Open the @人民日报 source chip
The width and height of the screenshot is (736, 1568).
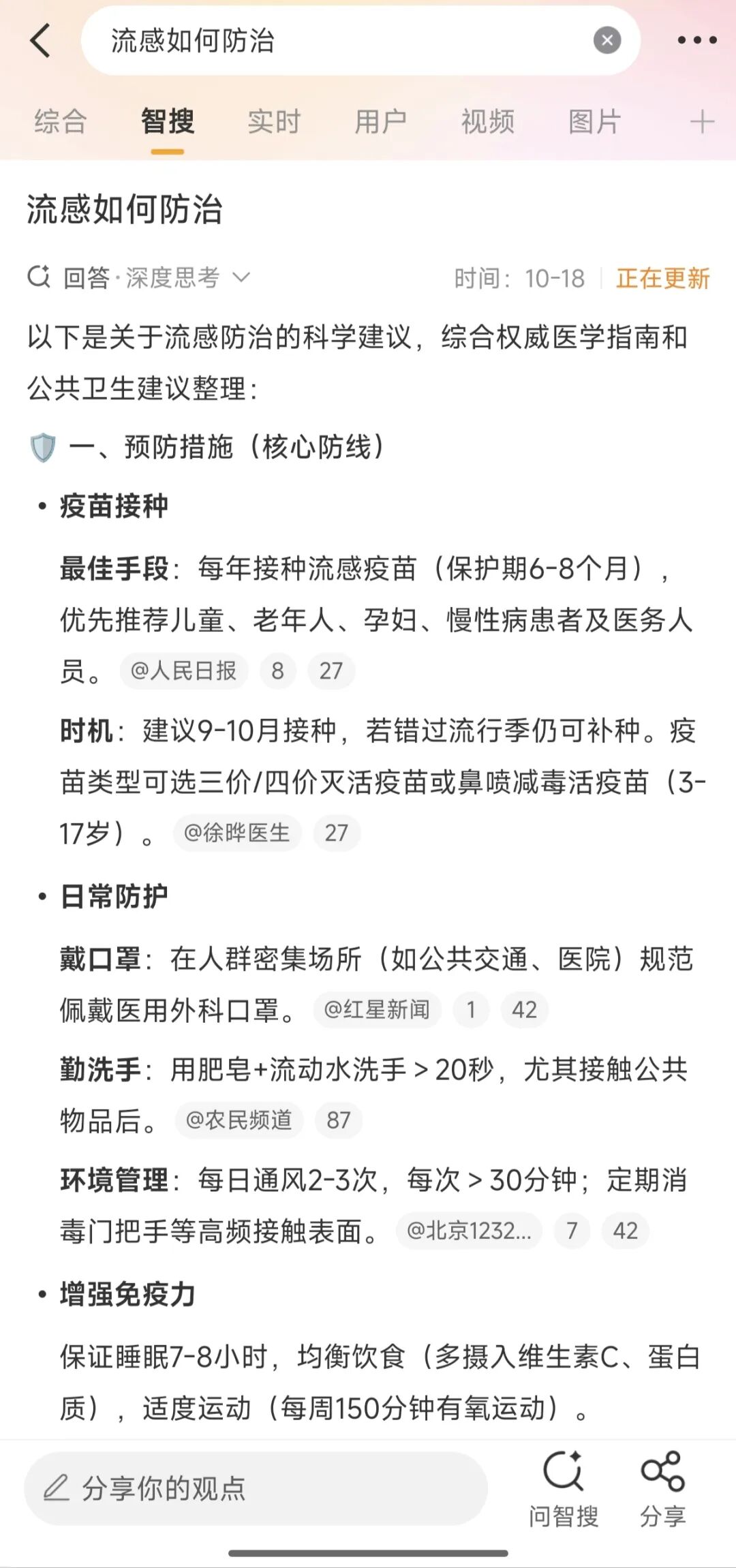(183, 671)
